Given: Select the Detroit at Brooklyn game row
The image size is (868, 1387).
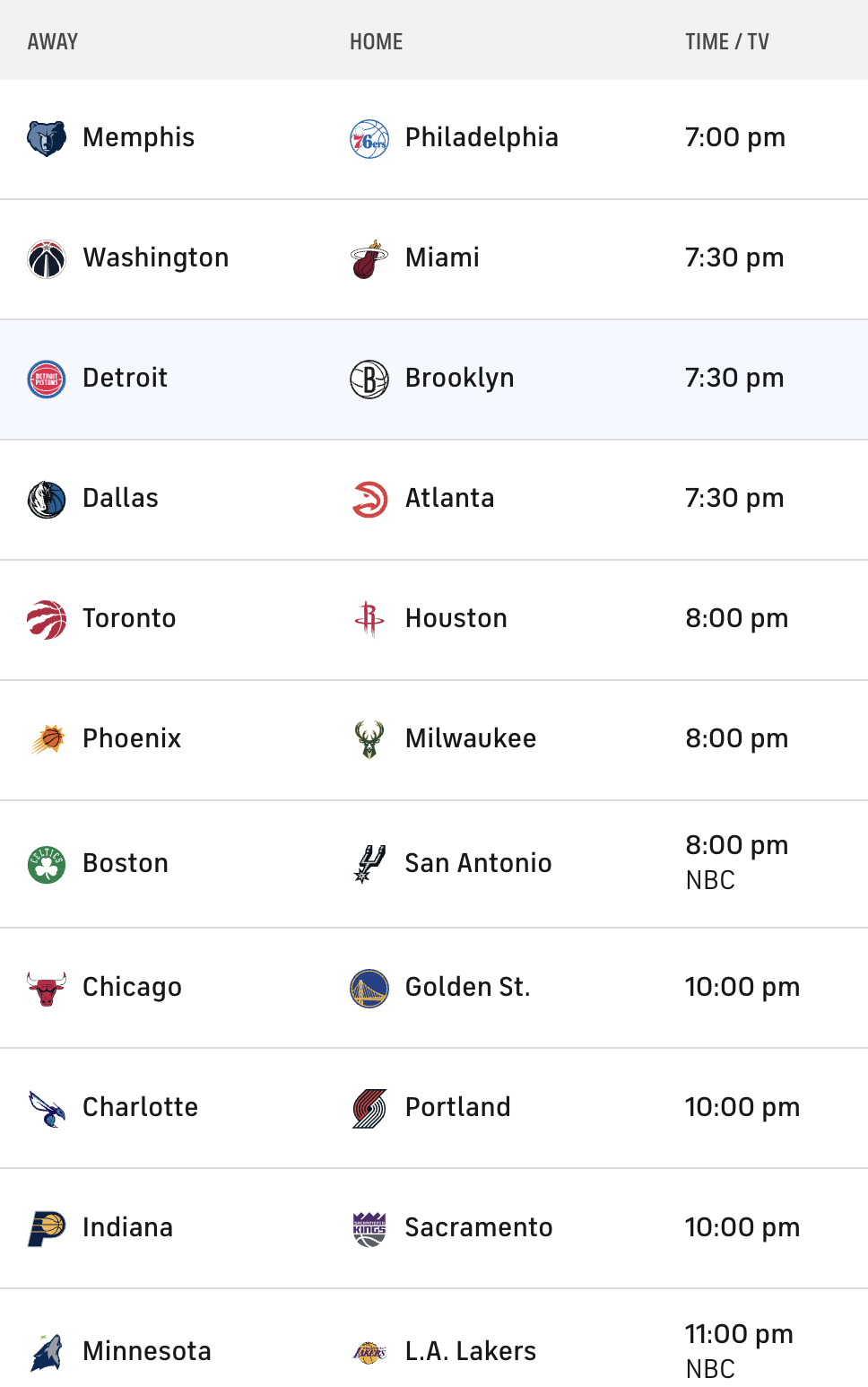Looking at the screenshot, I should (x=434, y=379).
